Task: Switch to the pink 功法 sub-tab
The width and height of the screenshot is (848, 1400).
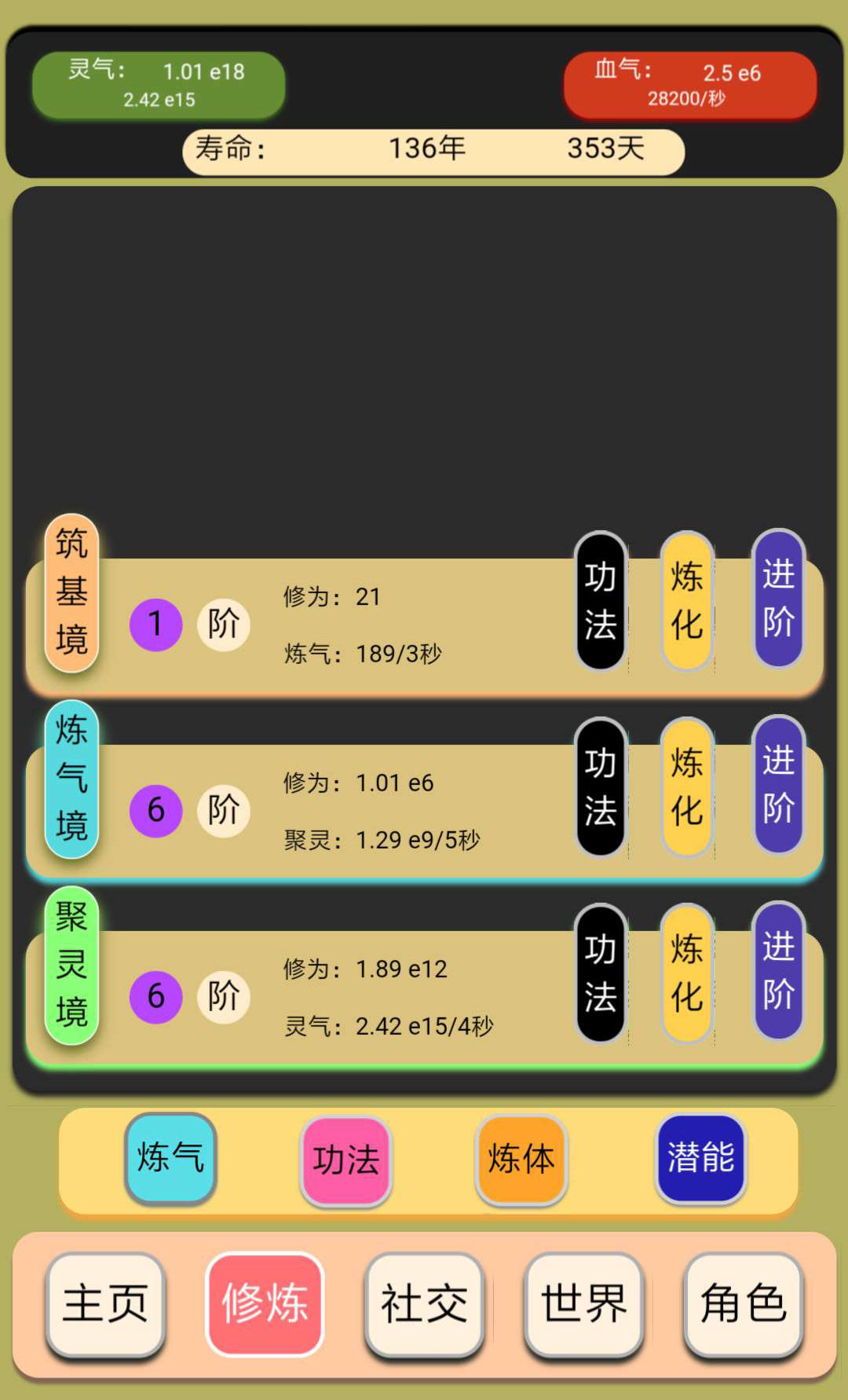Action: point(345,1160)
